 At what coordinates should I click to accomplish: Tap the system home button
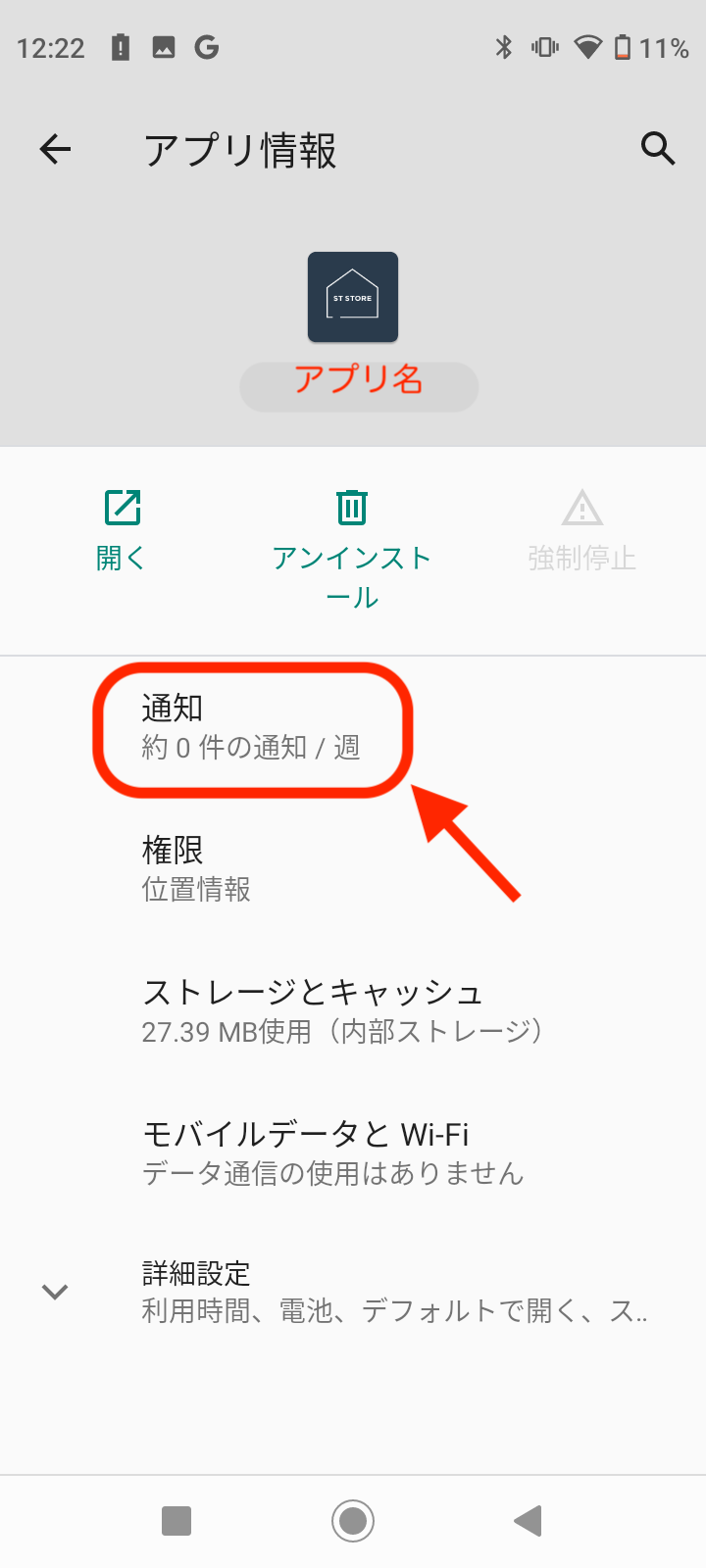point(353,1521)
